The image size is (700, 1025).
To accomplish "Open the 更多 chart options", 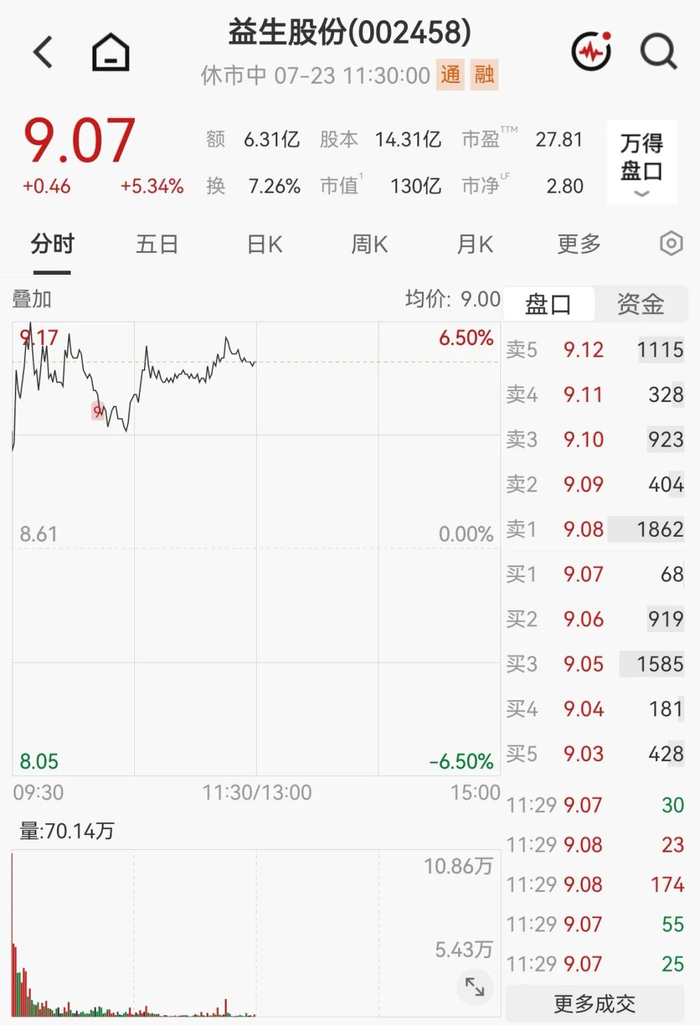I will point(579,244).
